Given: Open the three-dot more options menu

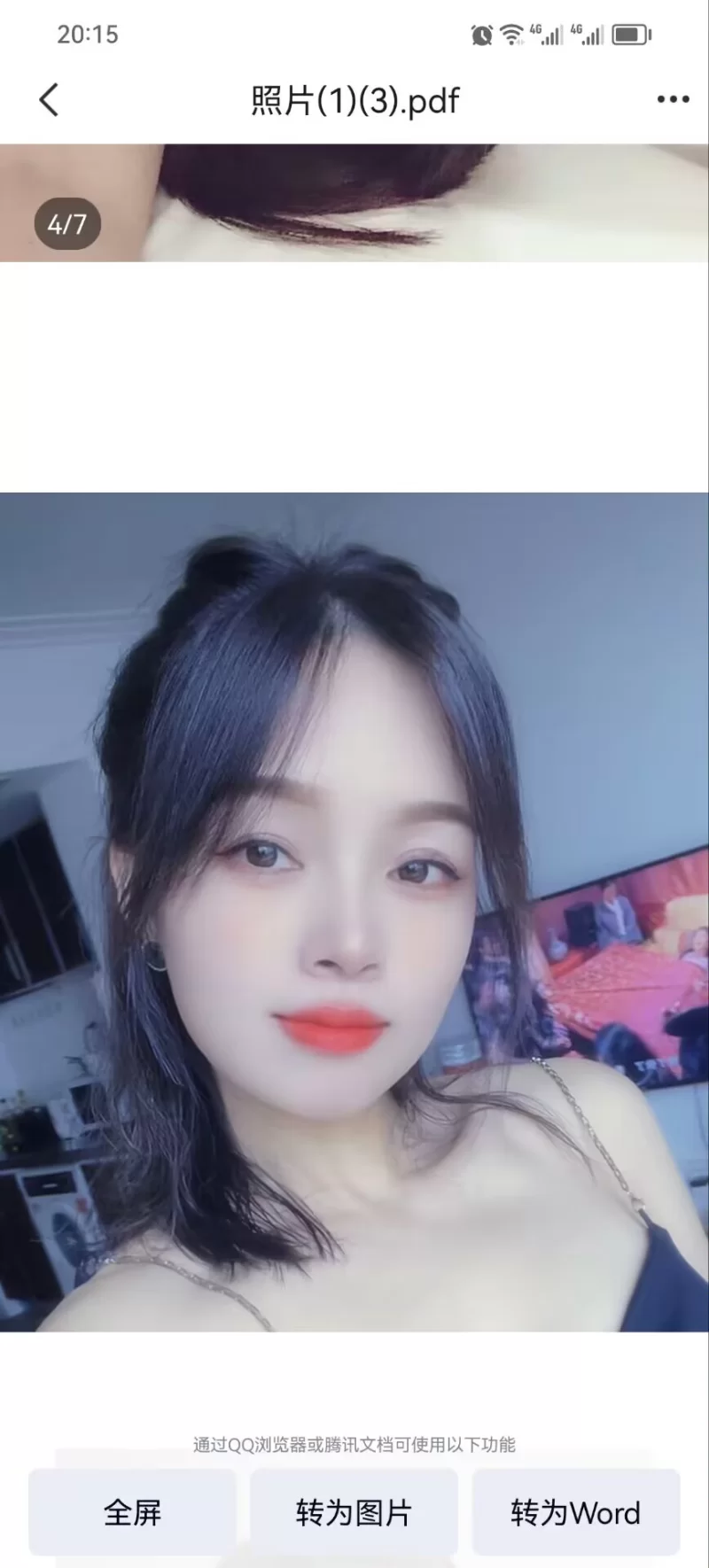Looking at the screenshot, I should pos(673,100).
